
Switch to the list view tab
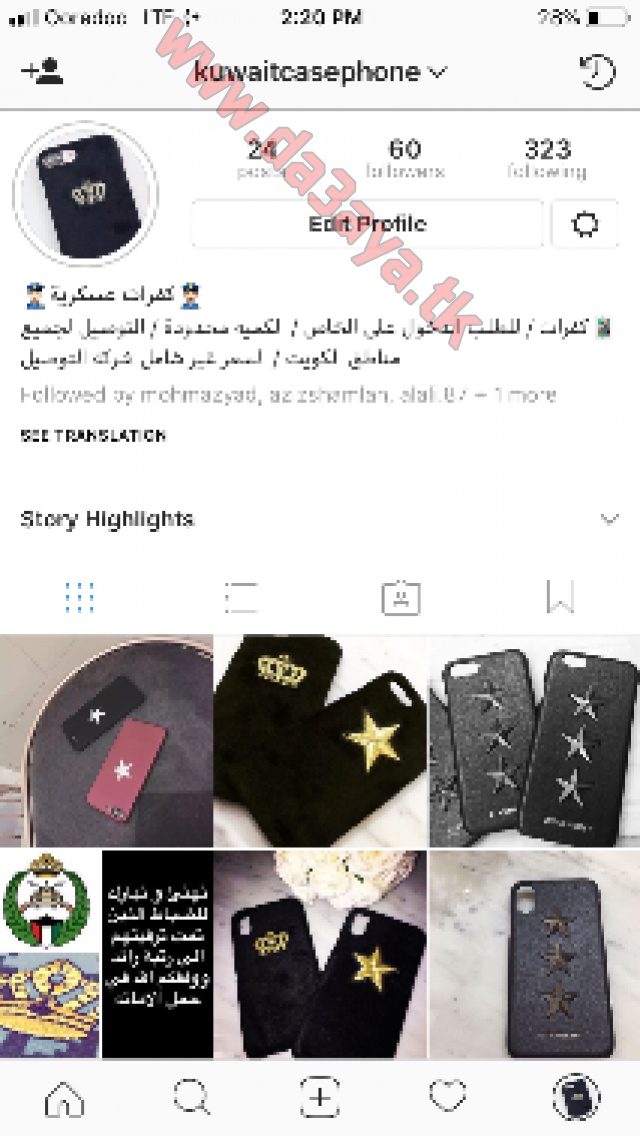(240, 598)
